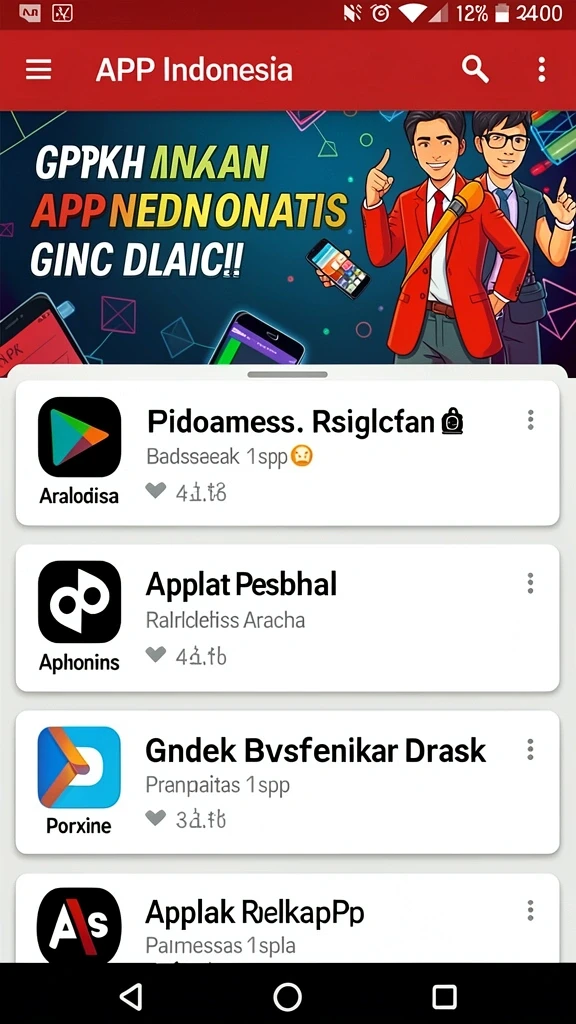The height and width of the screenshot is (1024, 576).
Task: Show more options for Gndek Bvsfenikar Drask
Action: (x=530, y=749)
